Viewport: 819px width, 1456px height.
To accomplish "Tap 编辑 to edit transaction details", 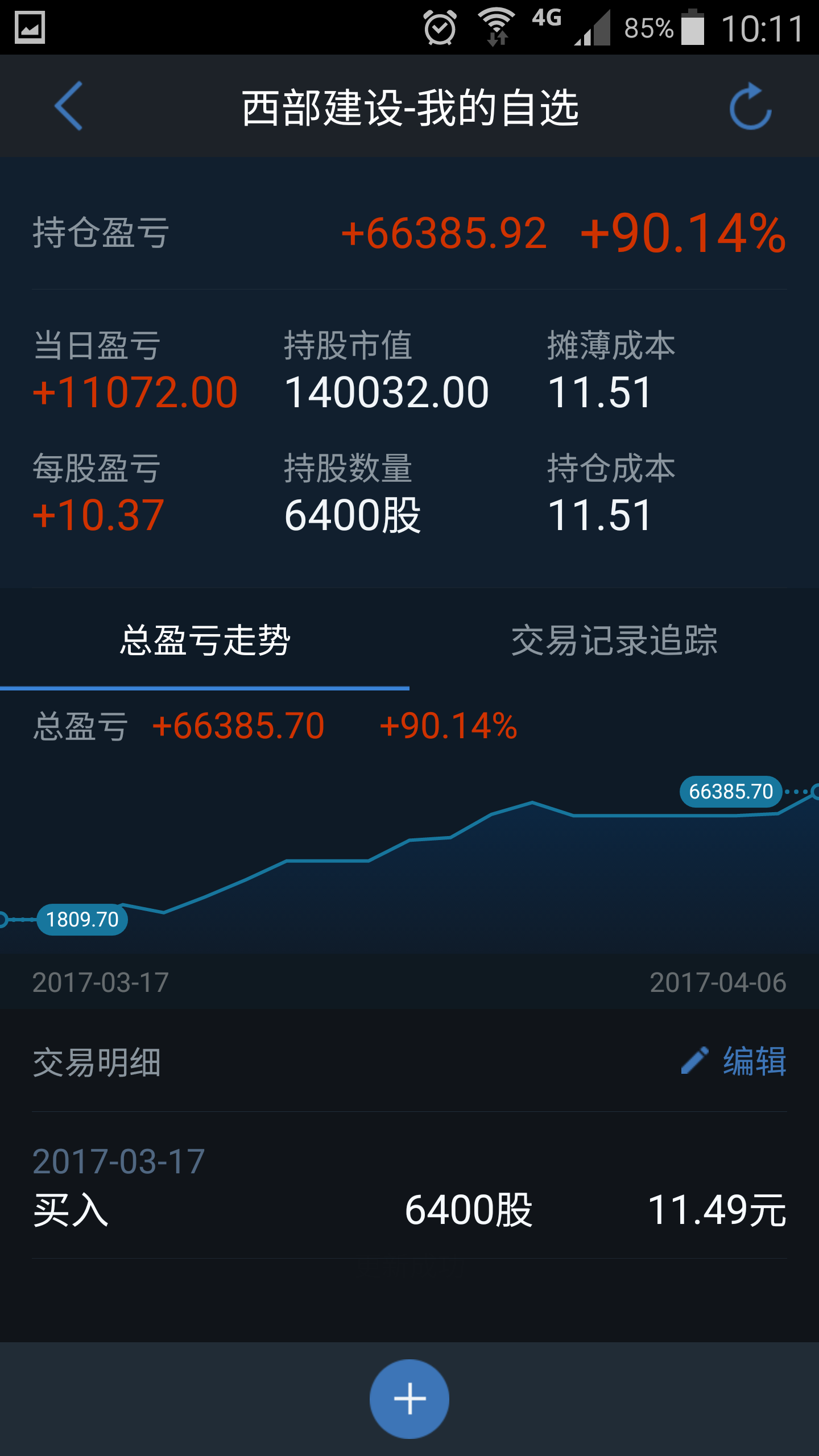I will point(734,1061).
